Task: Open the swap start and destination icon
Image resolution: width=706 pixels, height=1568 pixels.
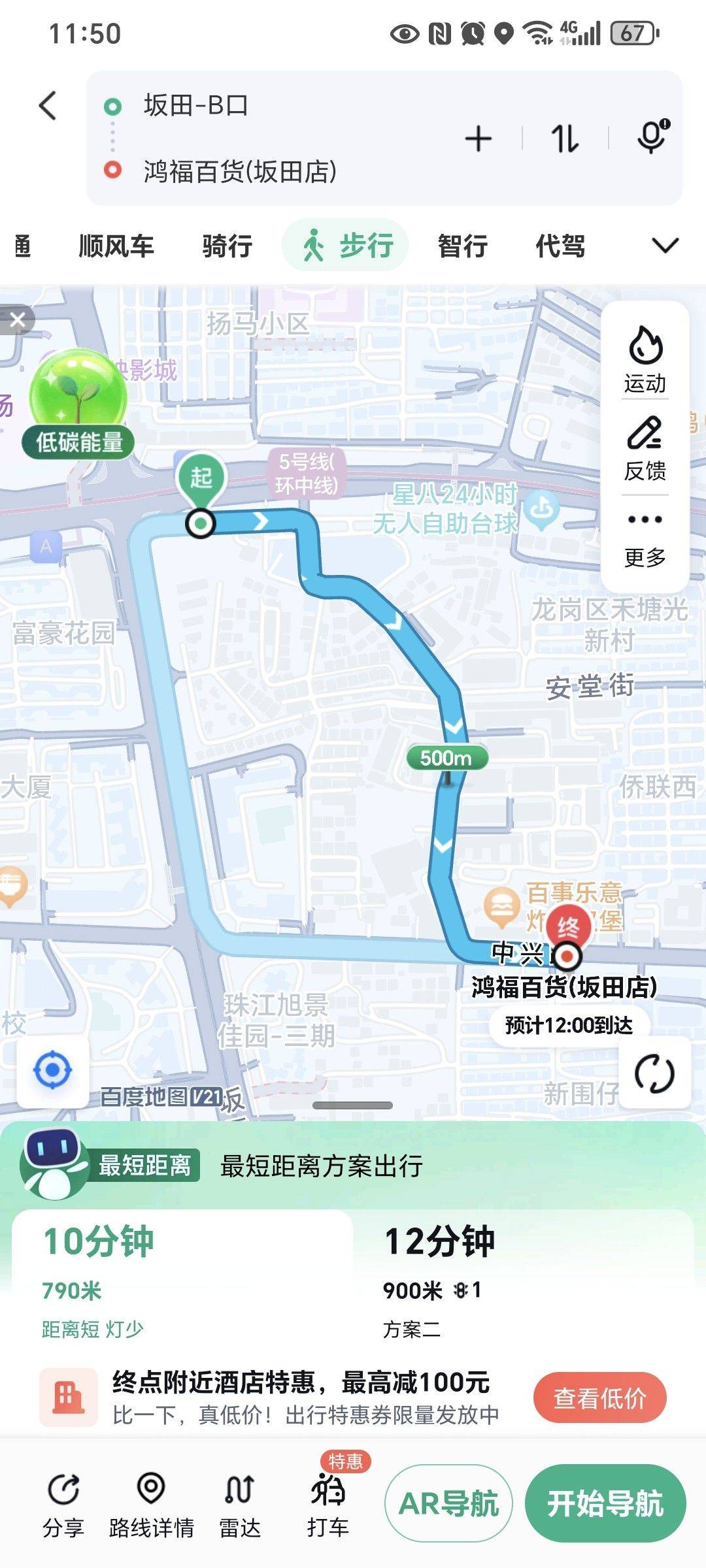Action: point(565,139)
